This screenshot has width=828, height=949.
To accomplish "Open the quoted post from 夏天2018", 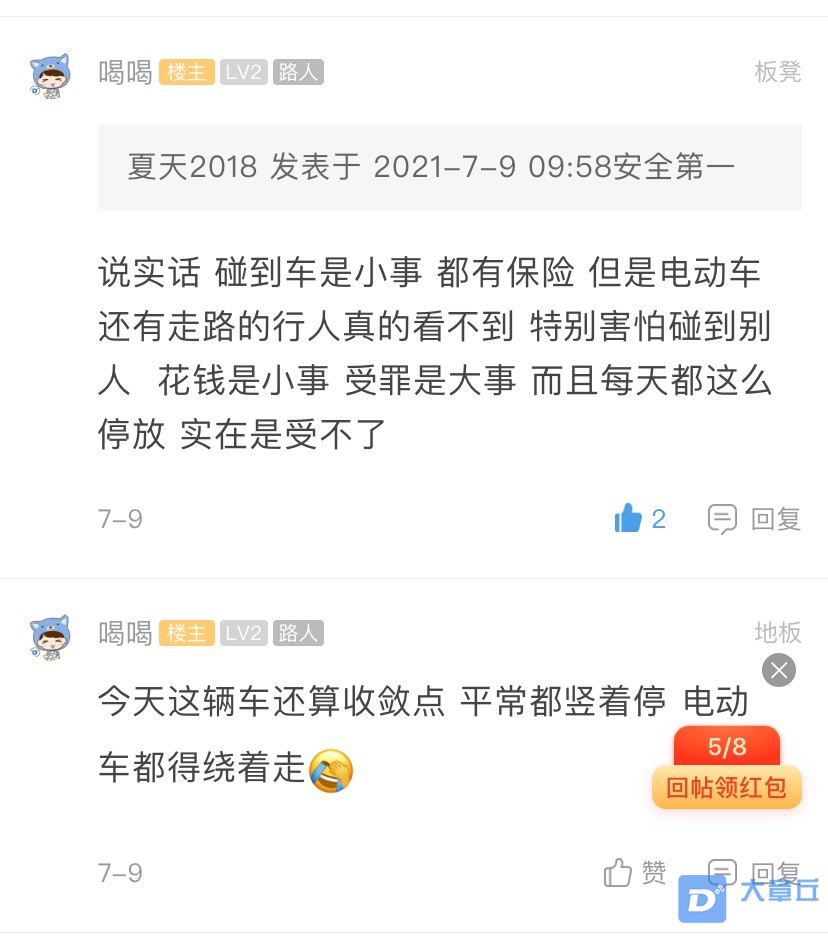I will point(449,167).
